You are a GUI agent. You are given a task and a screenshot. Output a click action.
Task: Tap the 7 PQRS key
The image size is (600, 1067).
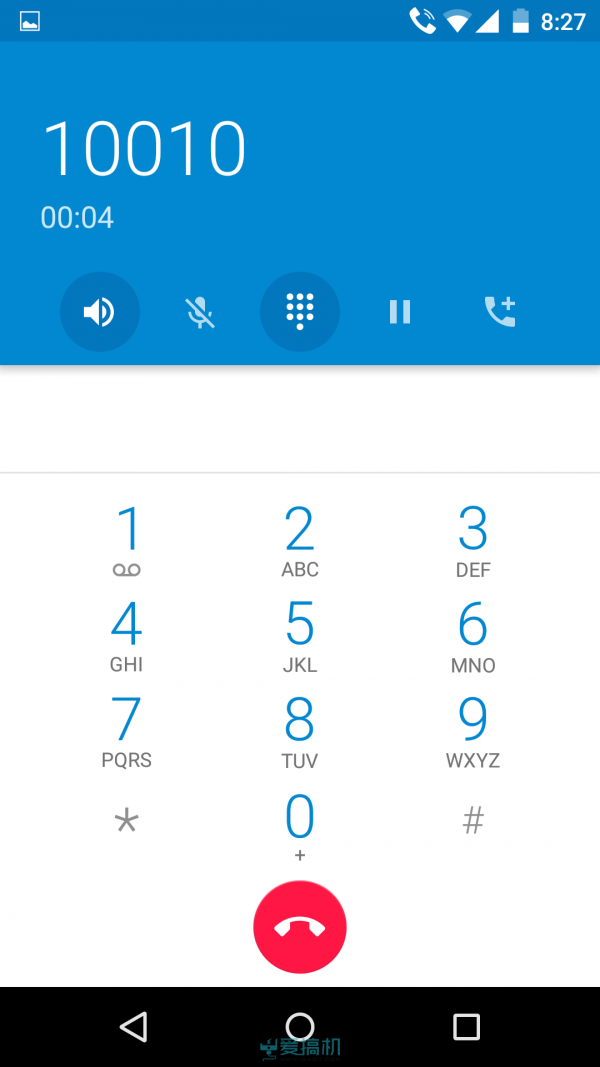(127, 731)
